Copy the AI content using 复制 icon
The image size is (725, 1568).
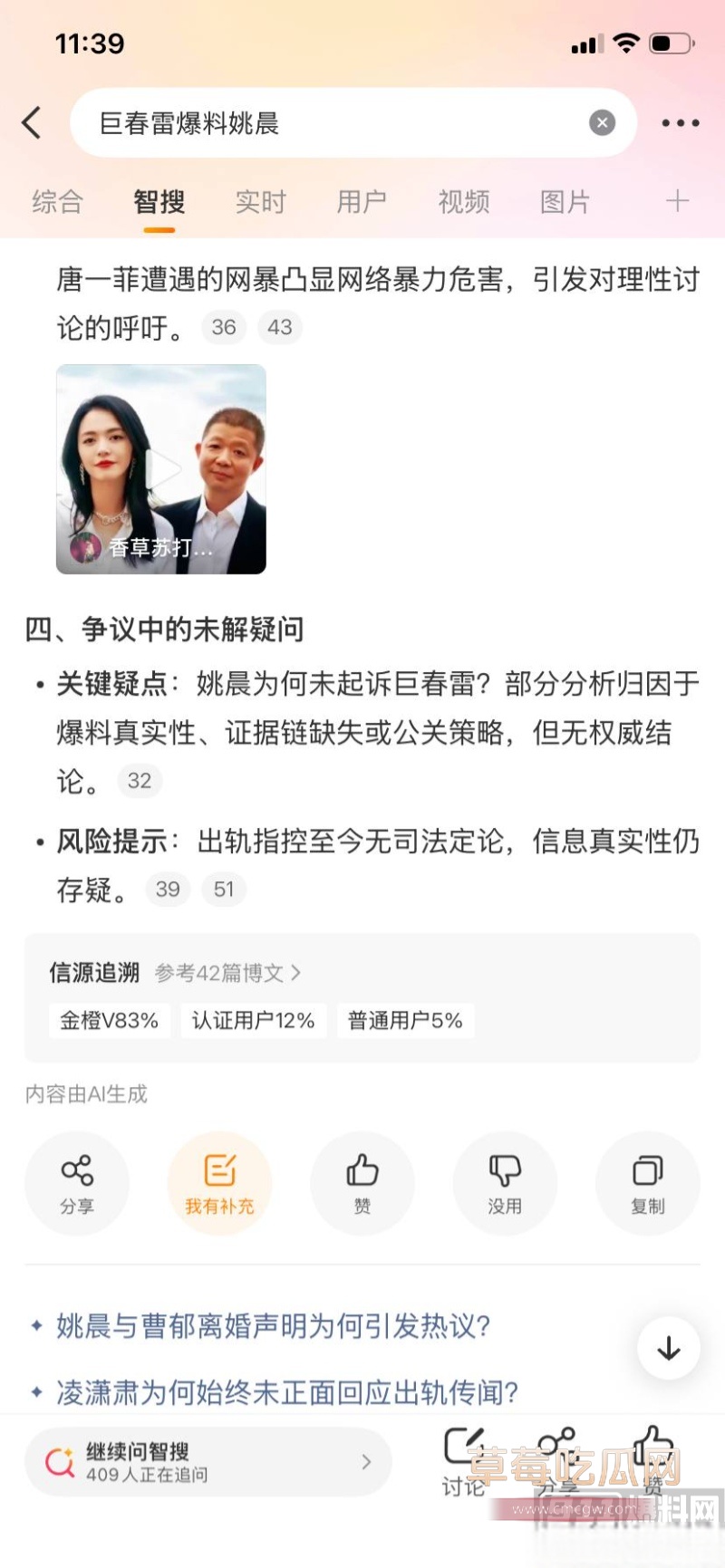[647, 1184]
